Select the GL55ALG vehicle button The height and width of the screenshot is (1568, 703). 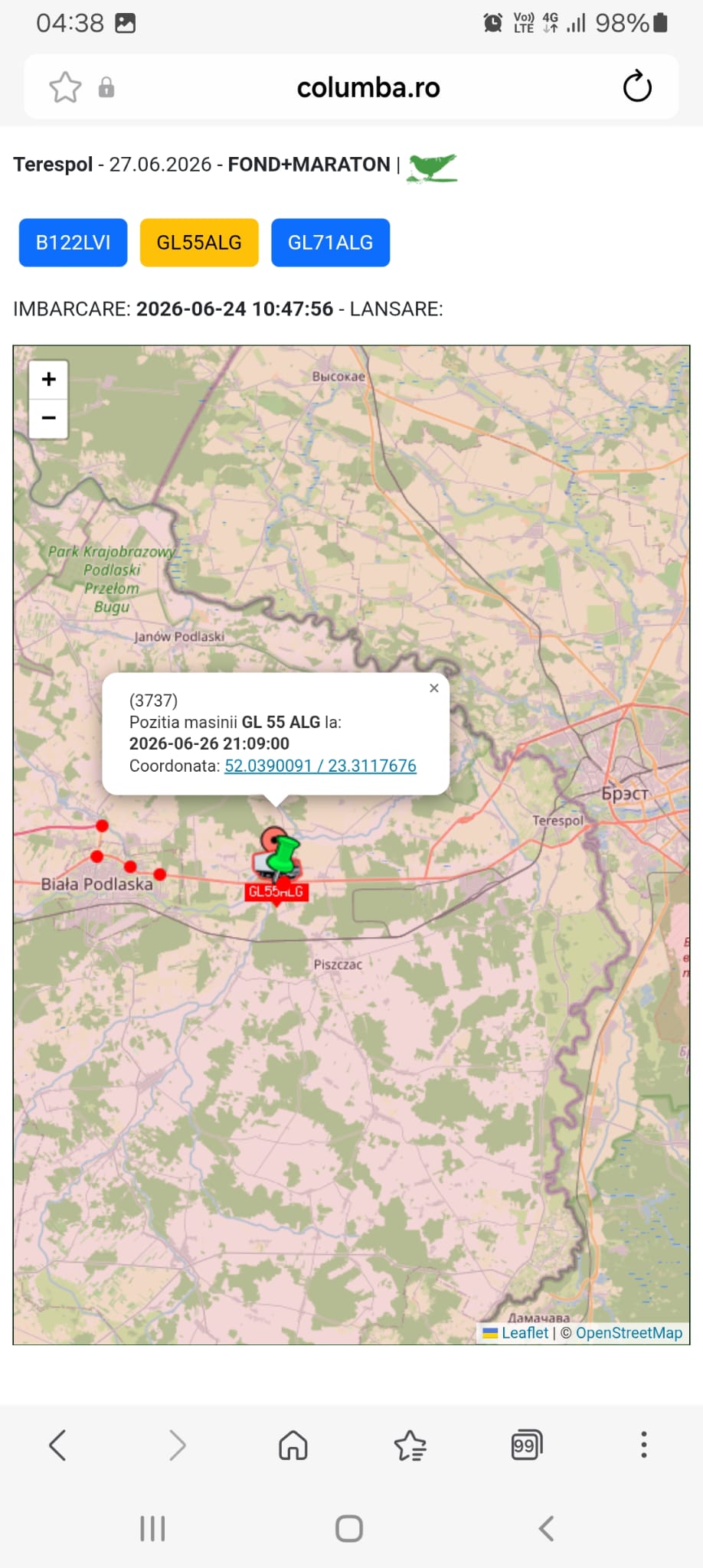(x=199, y=243)
